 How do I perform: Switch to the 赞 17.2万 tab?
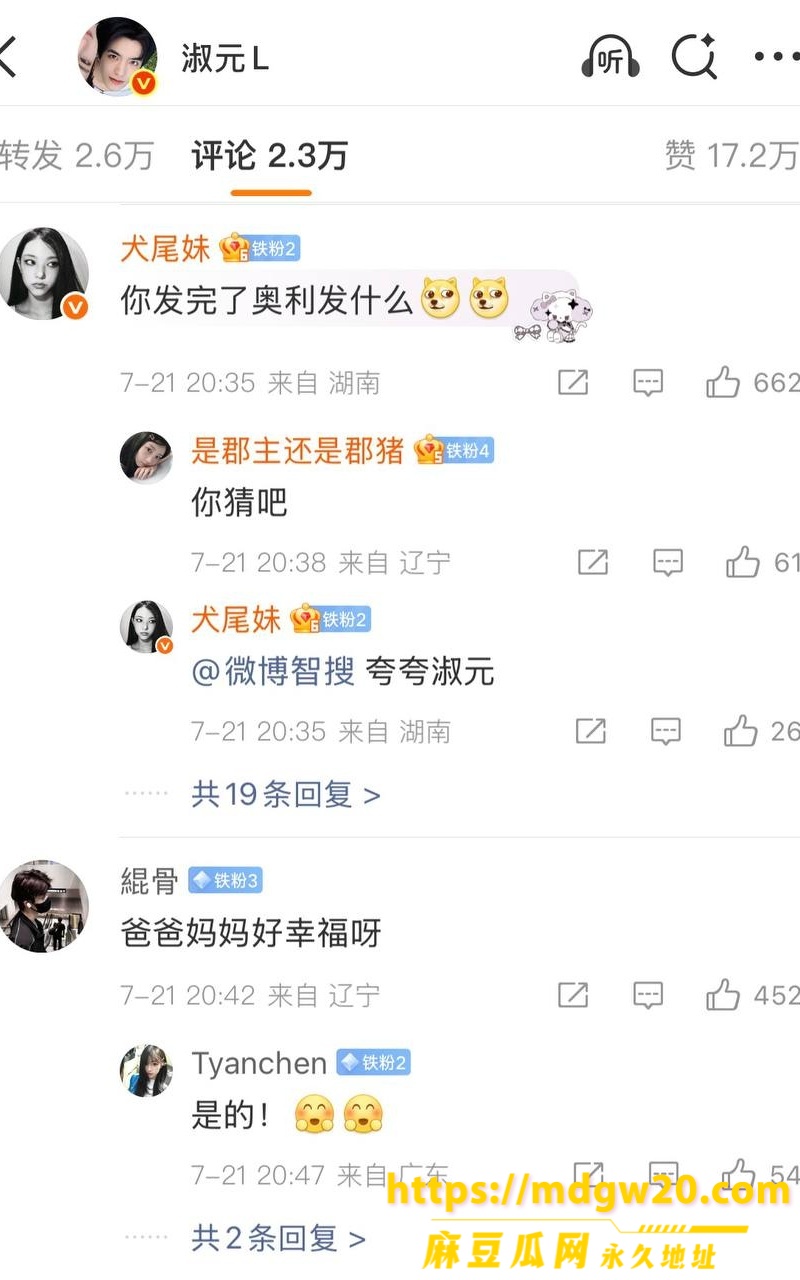(x=731, y=155)
